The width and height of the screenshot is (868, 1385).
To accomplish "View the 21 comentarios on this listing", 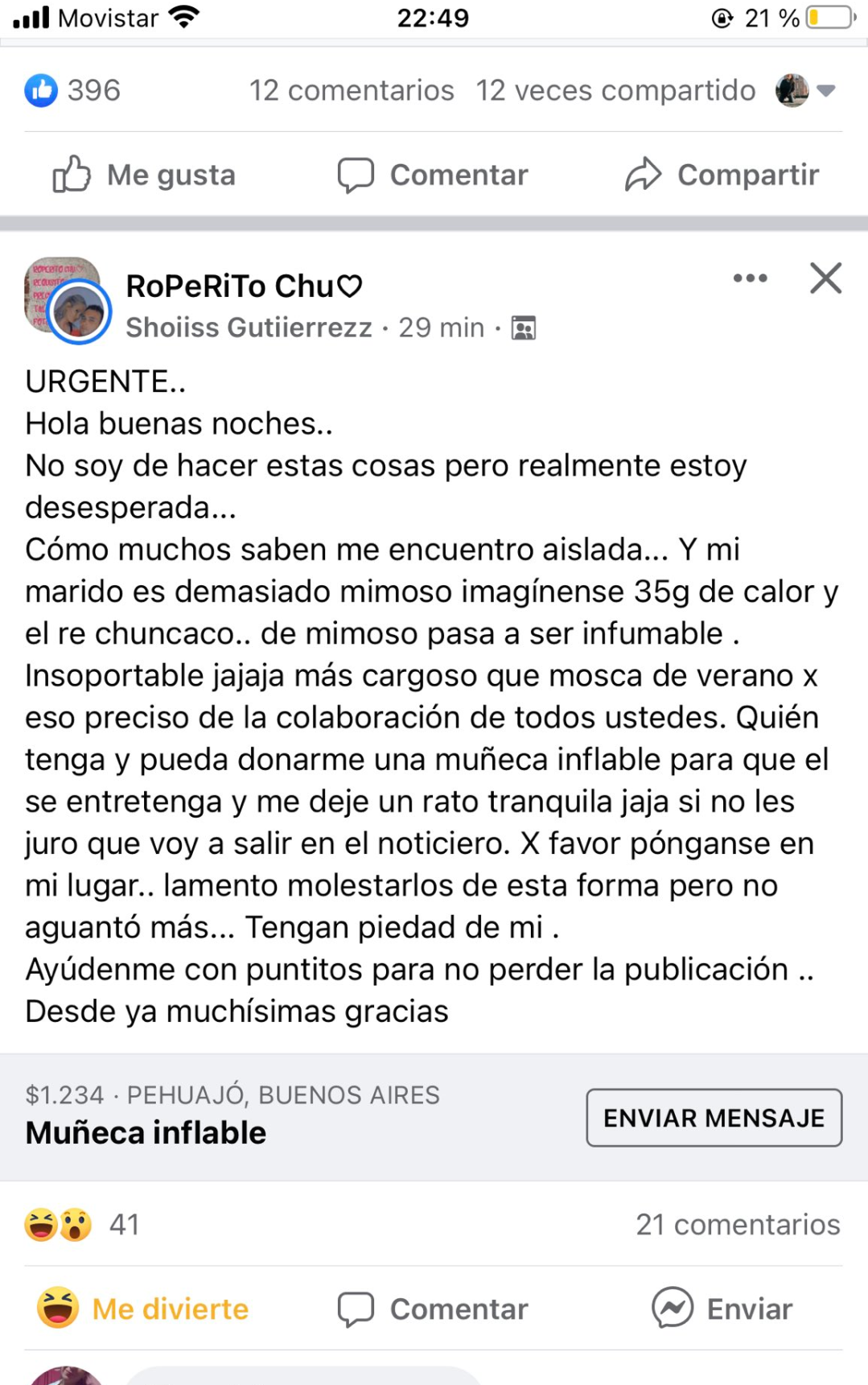I will [x=738, y=1224].
